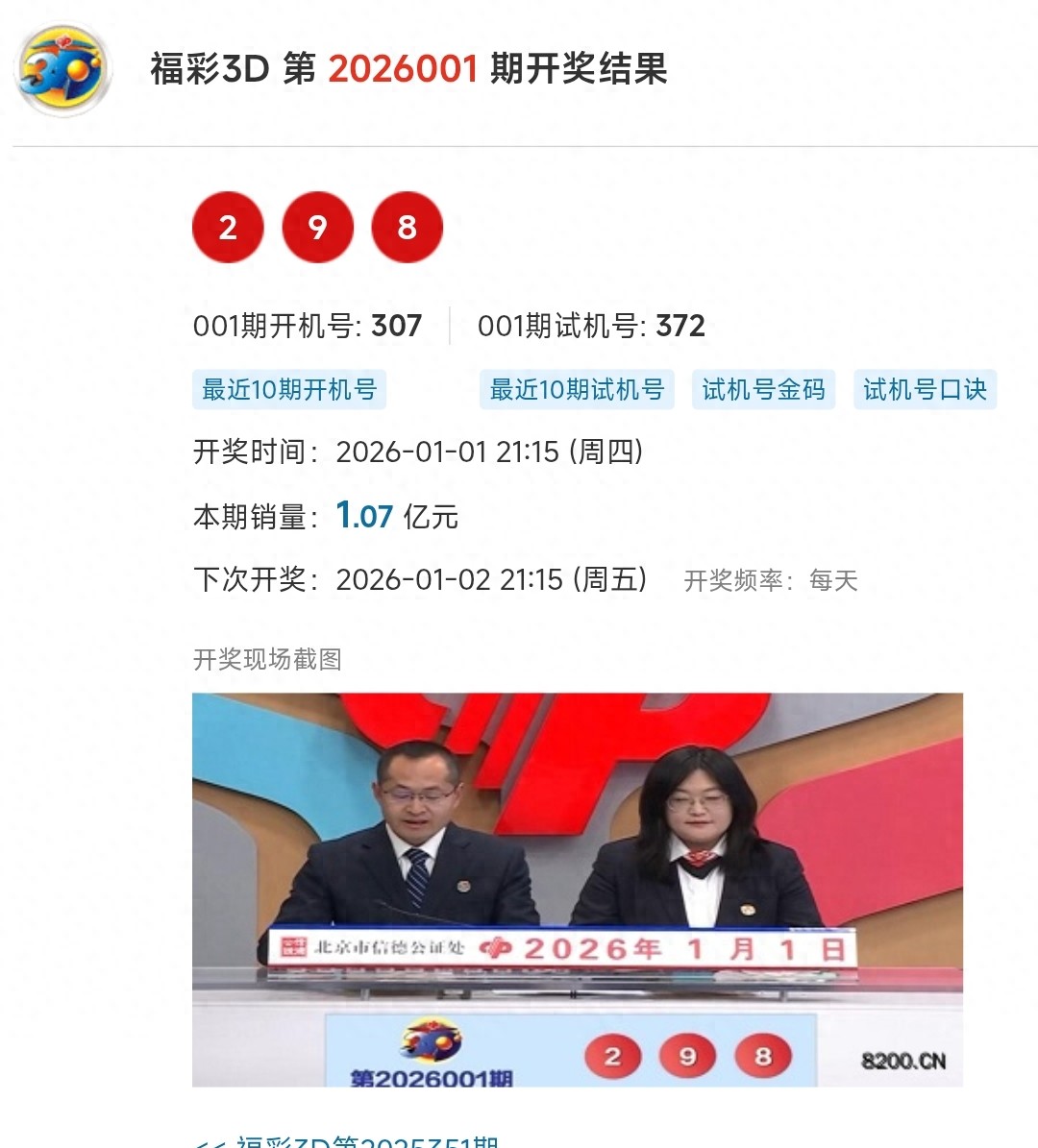Screen dimensions: 1038x1148
Task: Open 试机号金码 page
Action: [763, 390]
